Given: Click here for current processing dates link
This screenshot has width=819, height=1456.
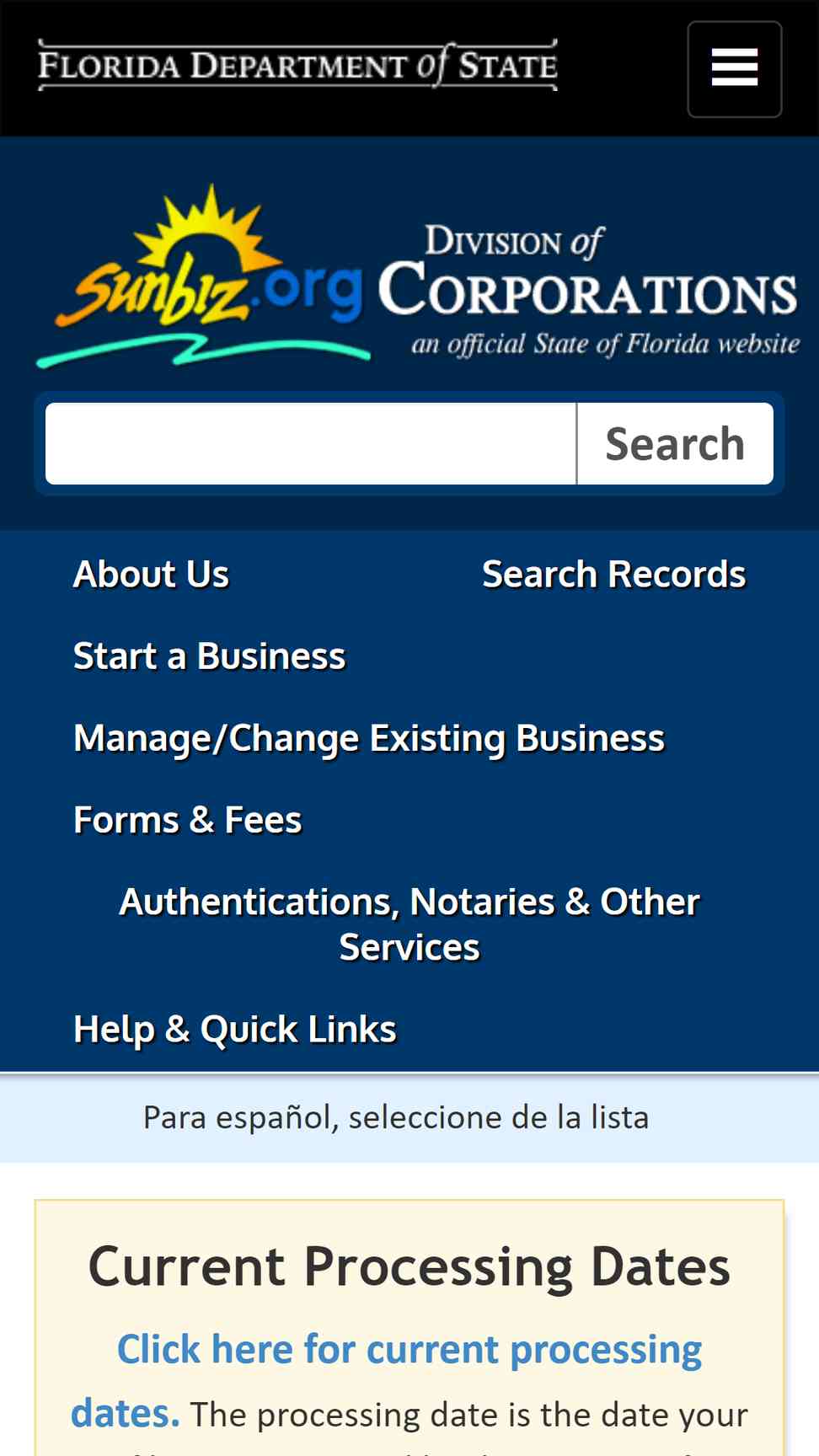Looking at the screenshot, I should (388, 1380).
